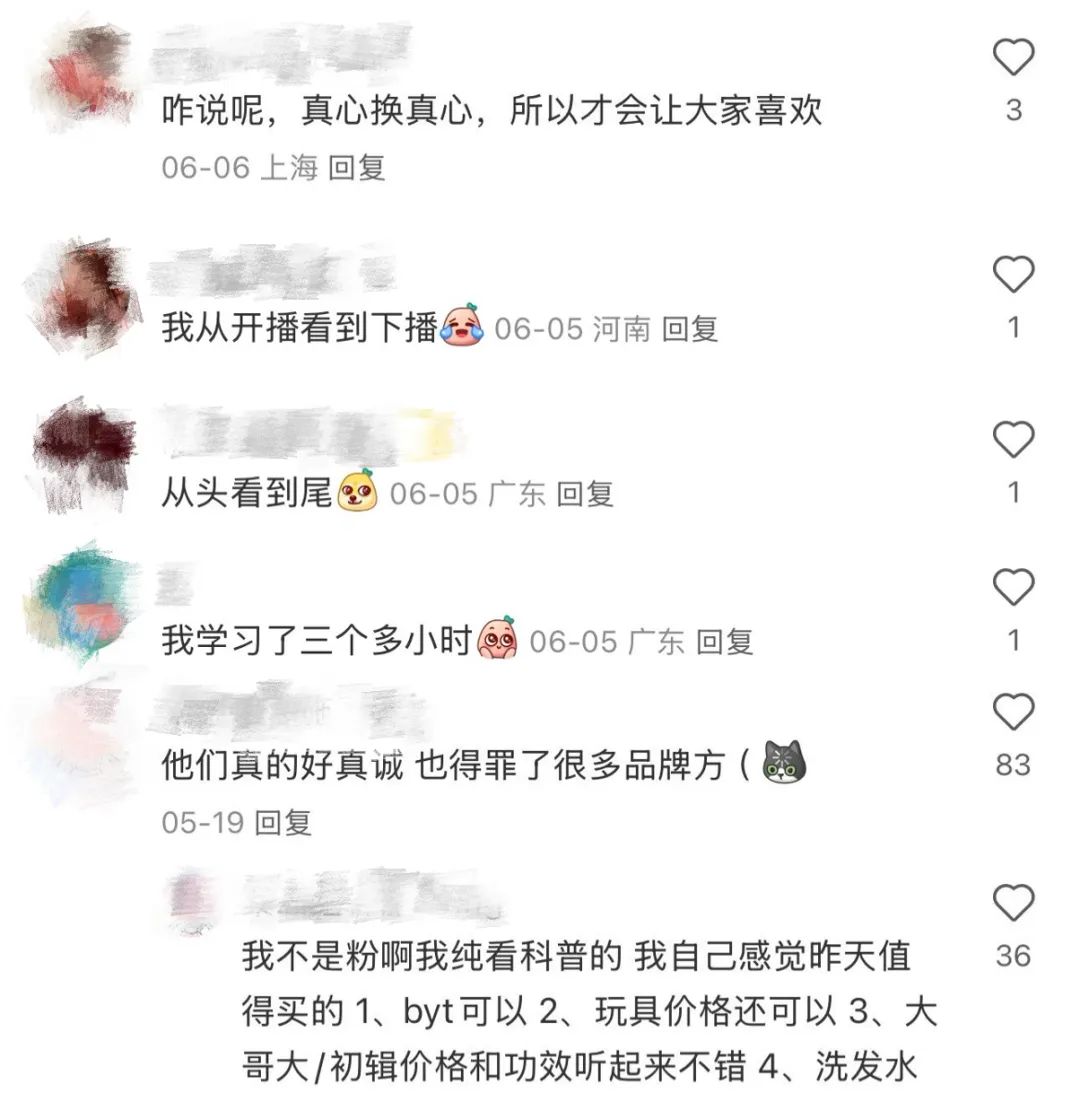The image size is (1080, 1093).
Task: Reply to the comment 我学习了三个多小时
Action: click(725, 641)
